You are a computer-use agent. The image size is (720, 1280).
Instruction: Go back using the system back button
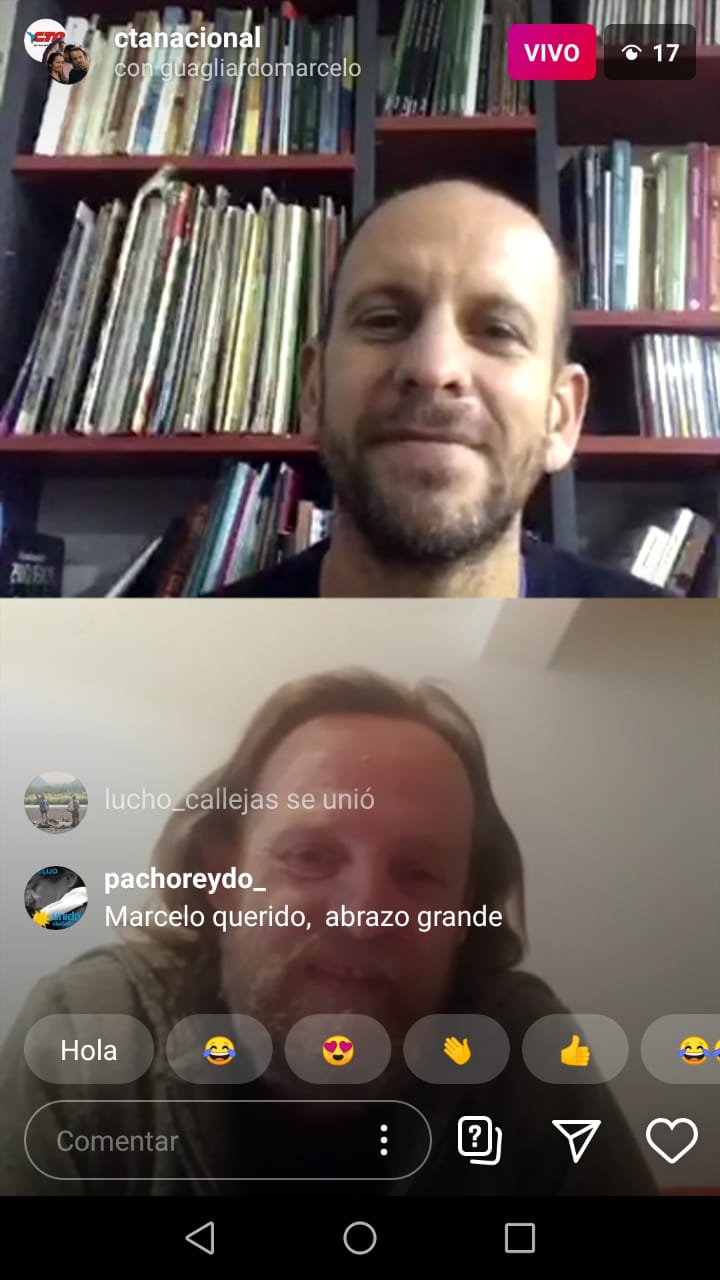click(x=200, y=1238)
